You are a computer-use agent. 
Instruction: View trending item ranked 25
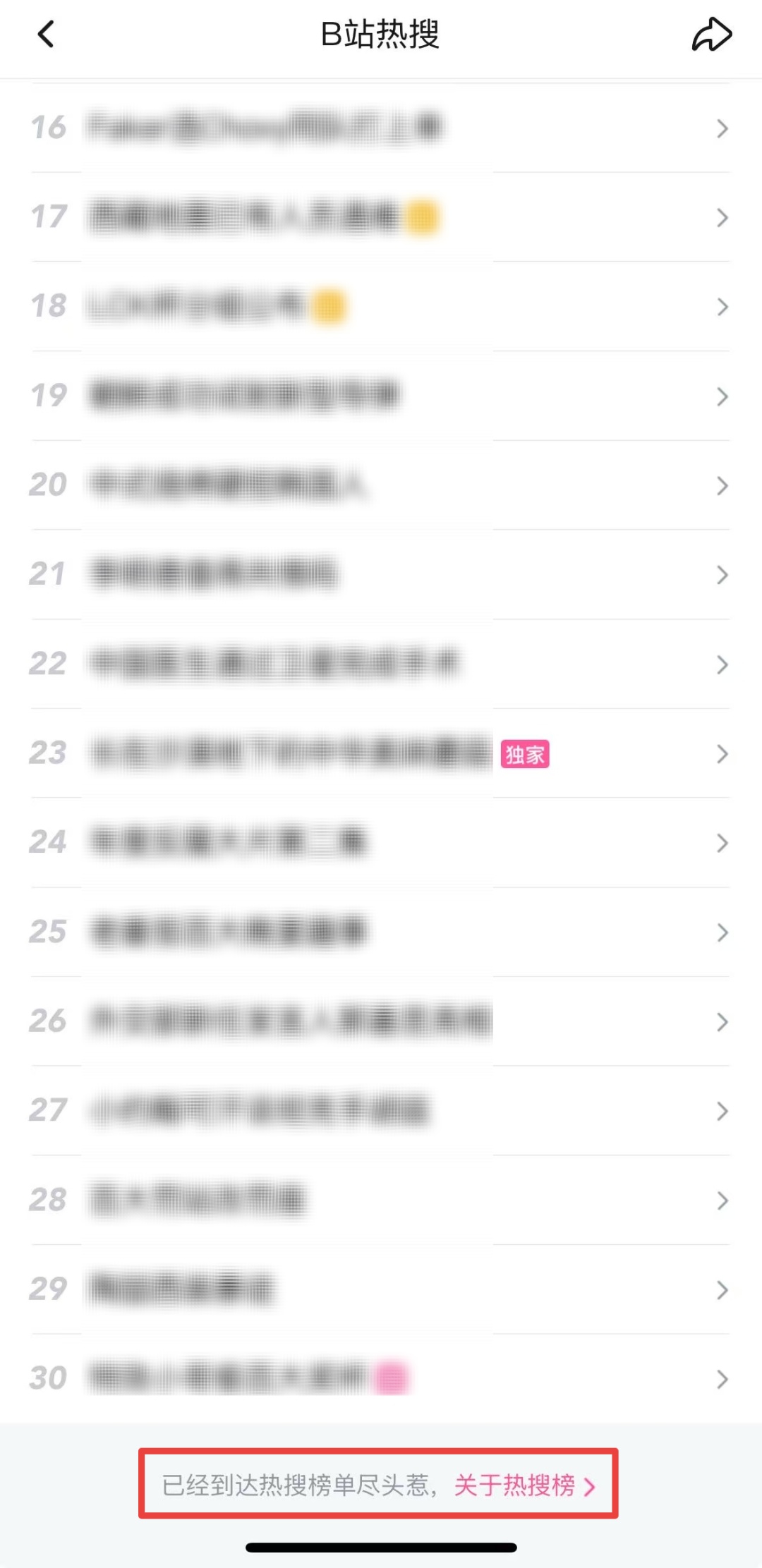381,932
